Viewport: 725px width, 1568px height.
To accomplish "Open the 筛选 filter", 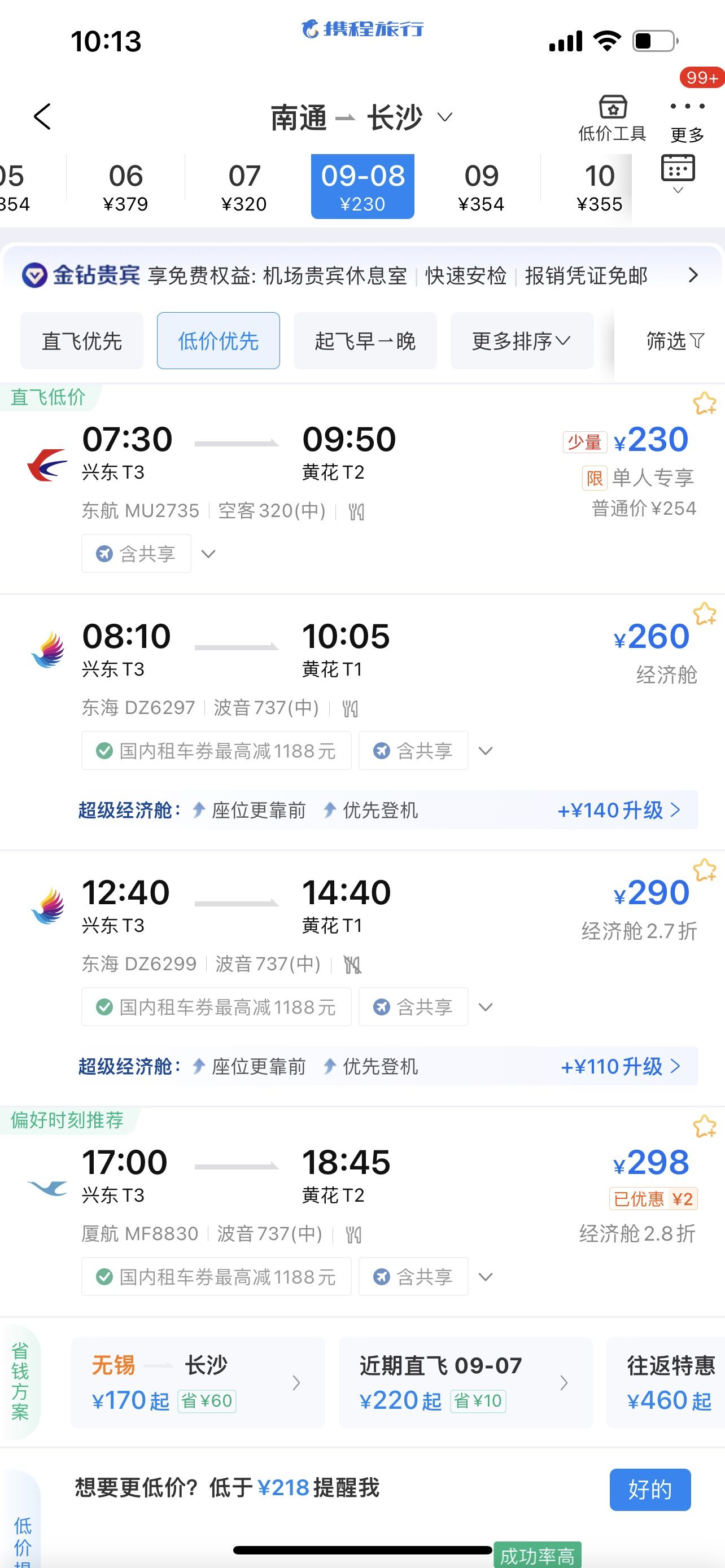I will (x=675, y=341).
